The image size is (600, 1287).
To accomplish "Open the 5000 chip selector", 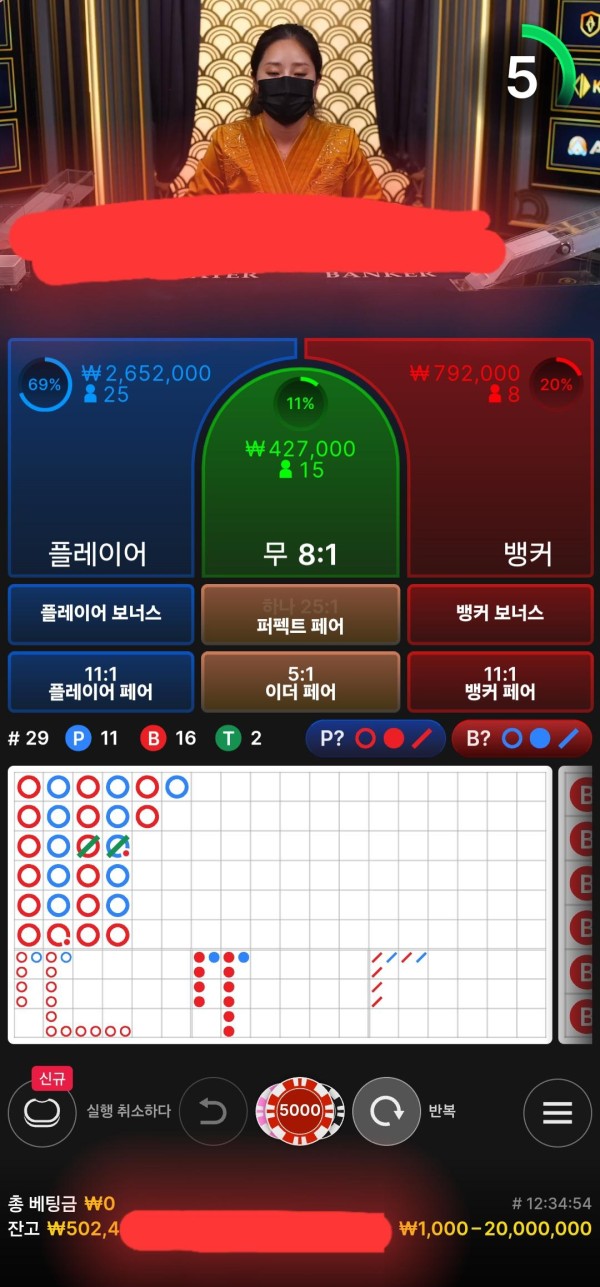I will coord(300,1111).
